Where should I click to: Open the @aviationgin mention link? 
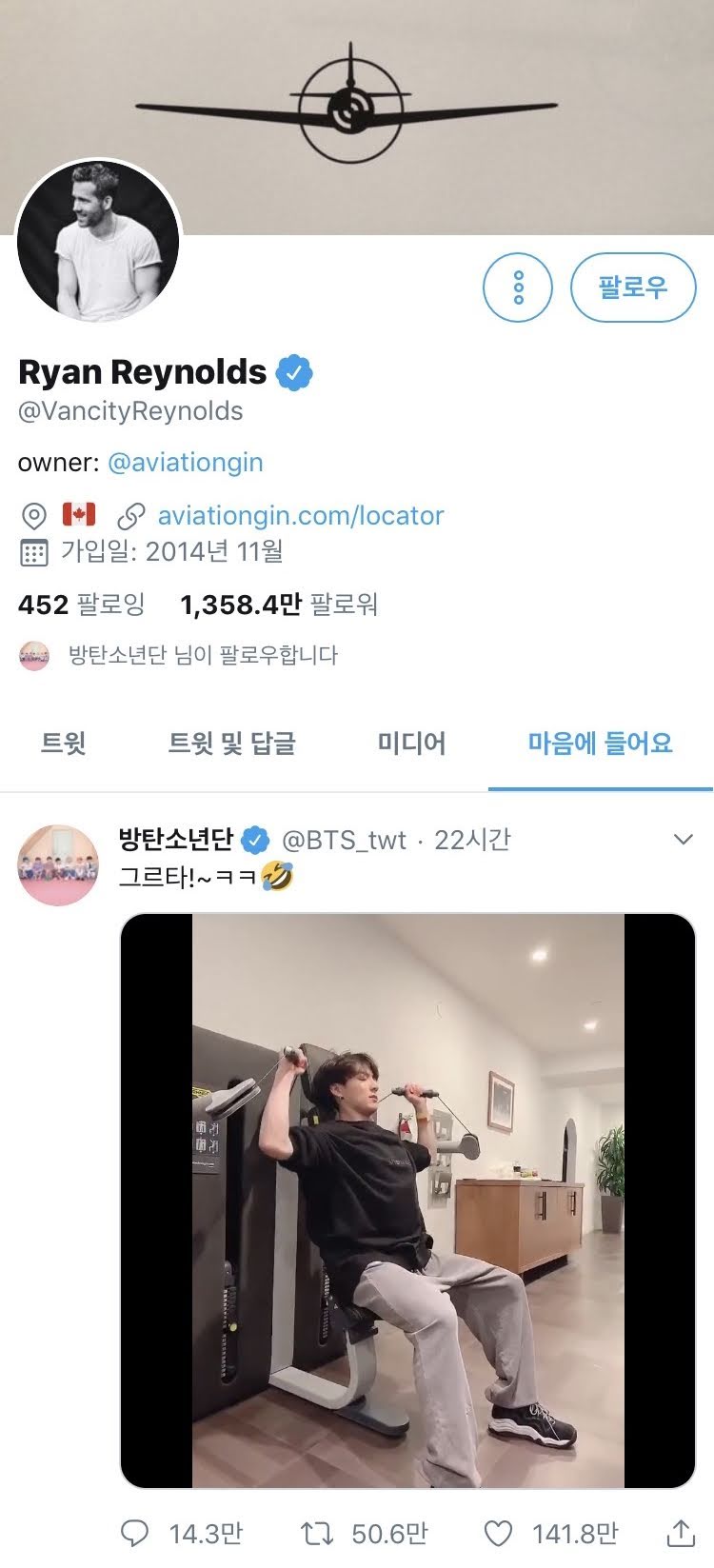186,463
